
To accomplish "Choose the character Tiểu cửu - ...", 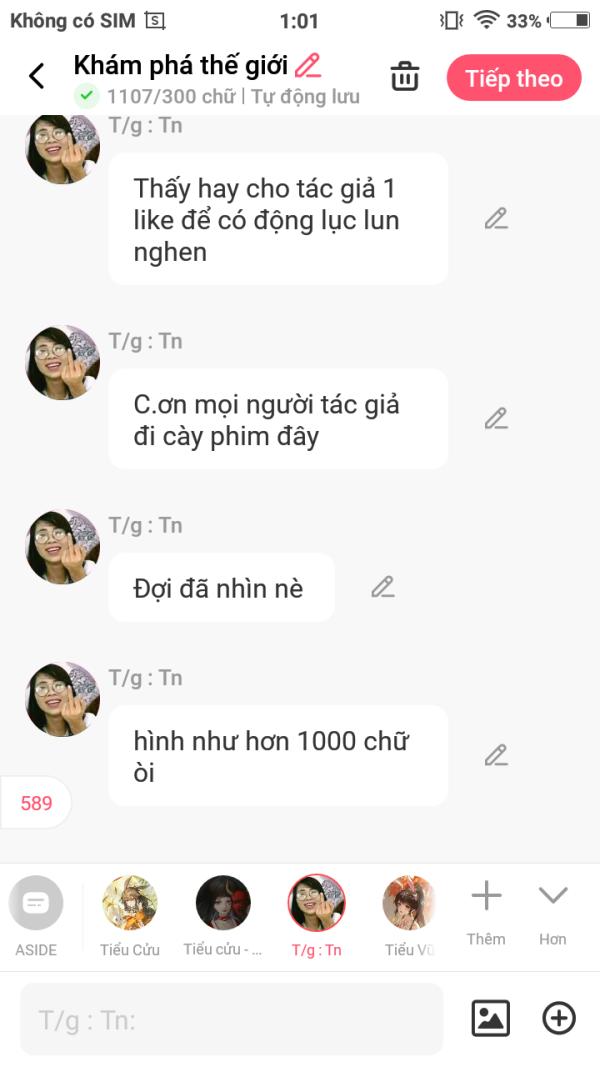I will click(x=222, y=915).
